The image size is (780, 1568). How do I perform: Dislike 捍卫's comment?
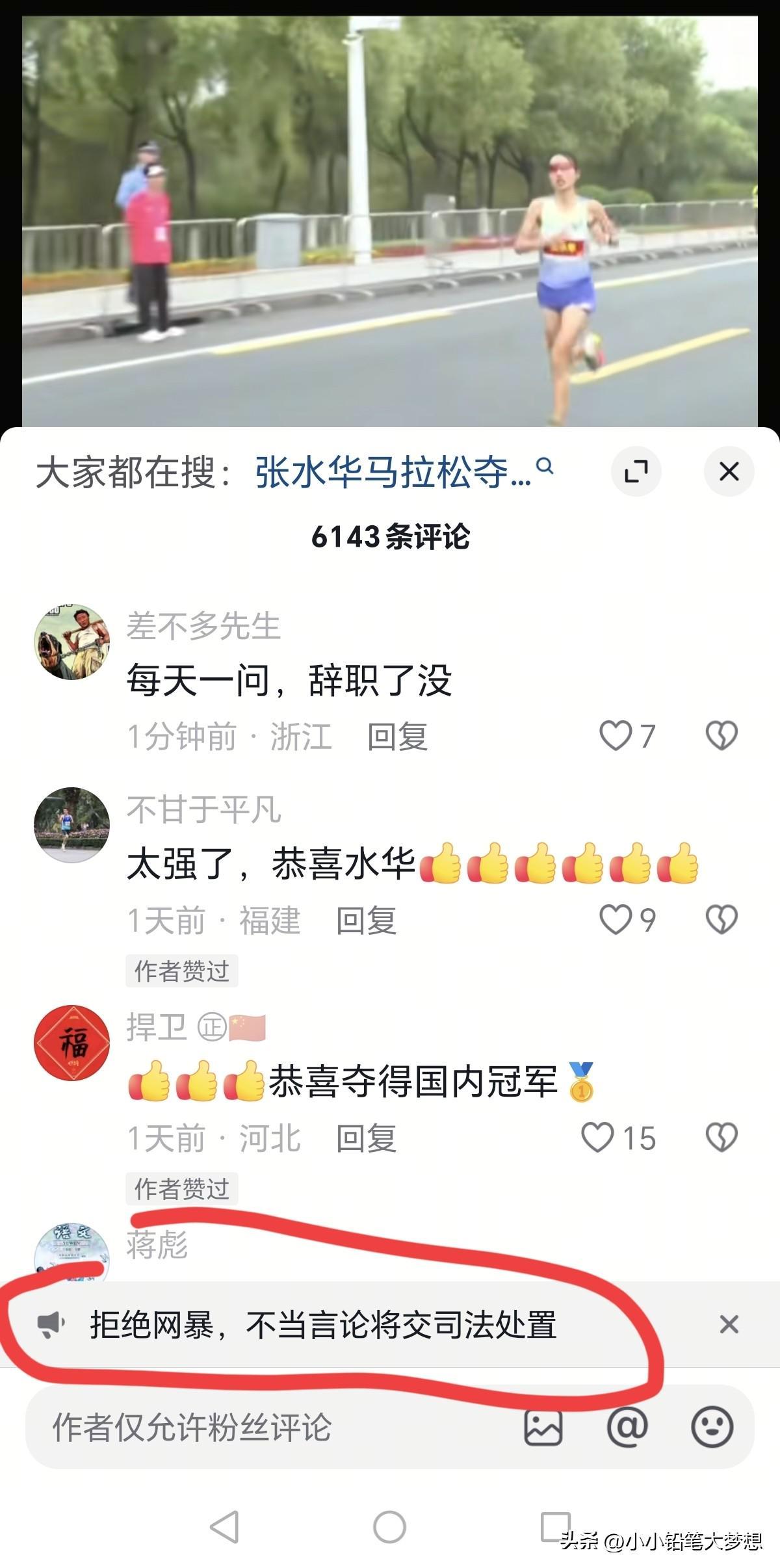721,1138
